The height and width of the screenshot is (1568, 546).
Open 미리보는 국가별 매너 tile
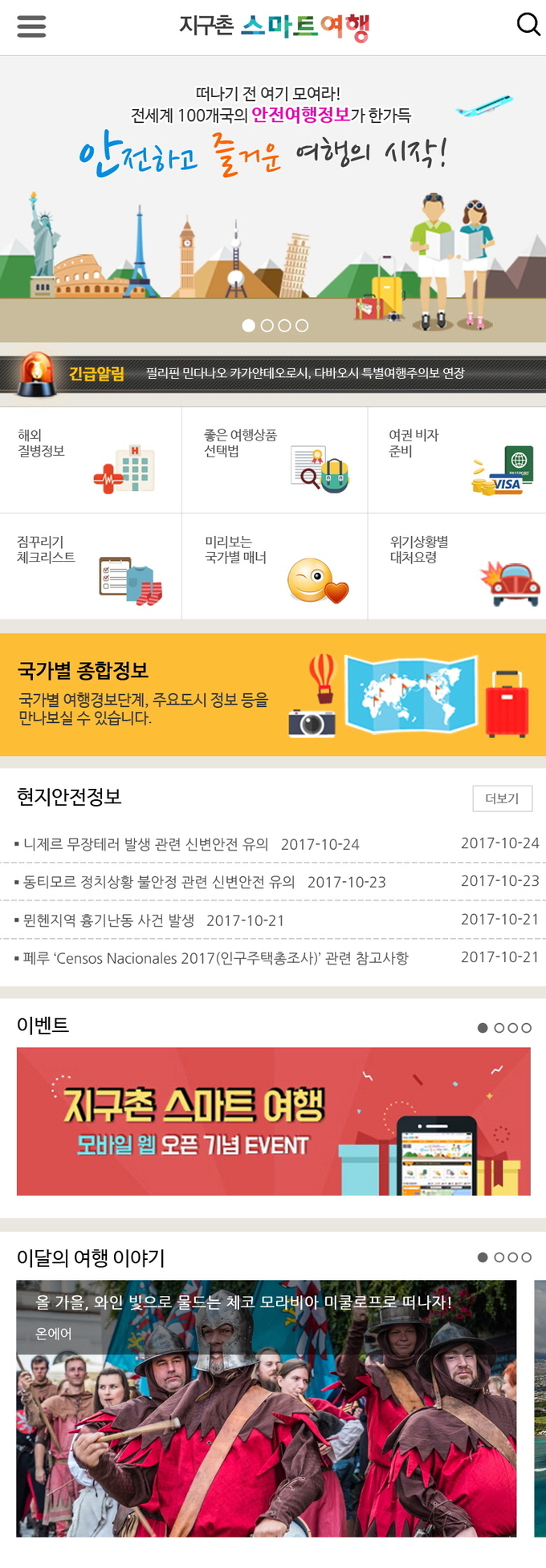coord(275,567)
